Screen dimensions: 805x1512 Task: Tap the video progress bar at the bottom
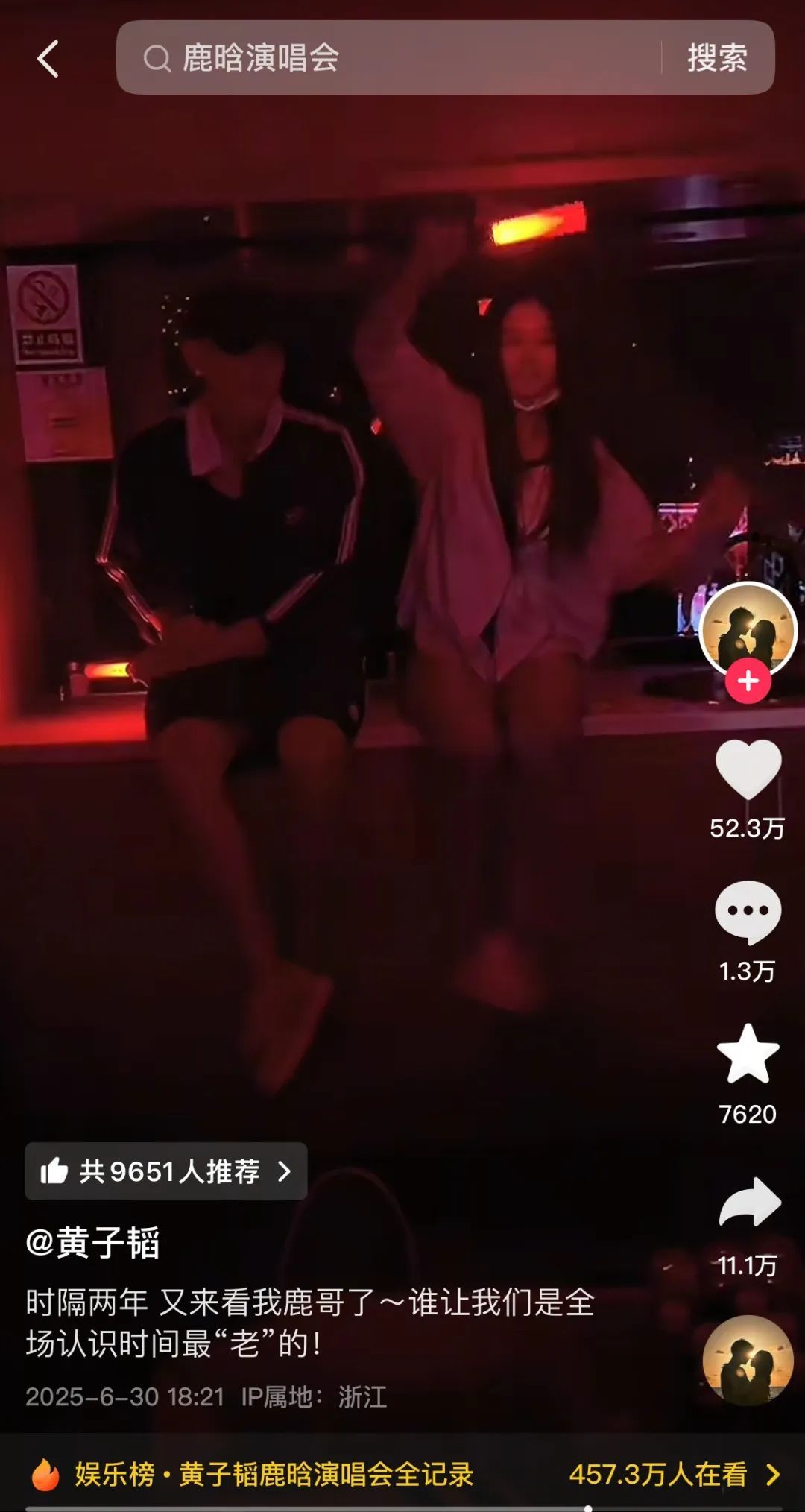(x=402, y=1508)
